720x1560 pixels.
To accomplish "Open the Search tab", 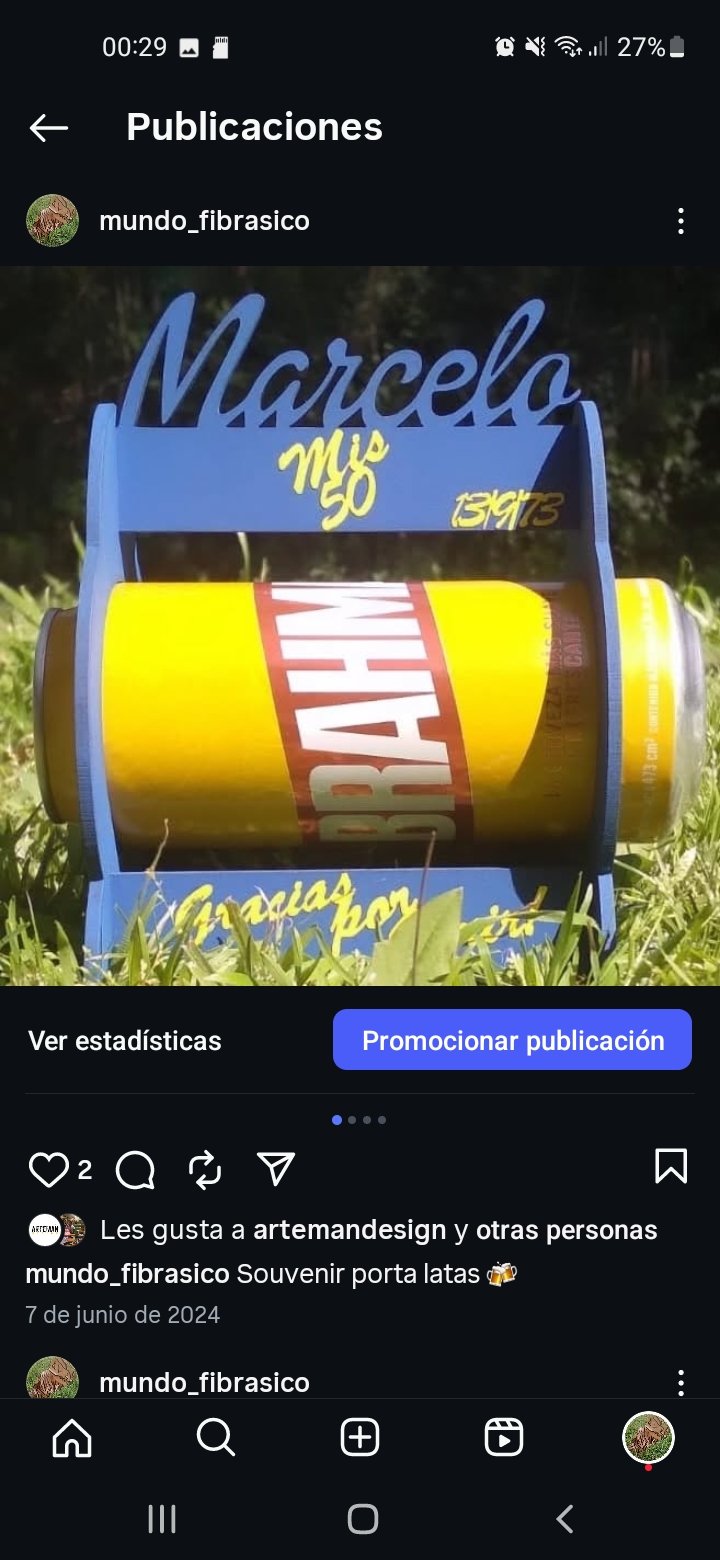I will pyautogui.click(x=215, y=1438).
